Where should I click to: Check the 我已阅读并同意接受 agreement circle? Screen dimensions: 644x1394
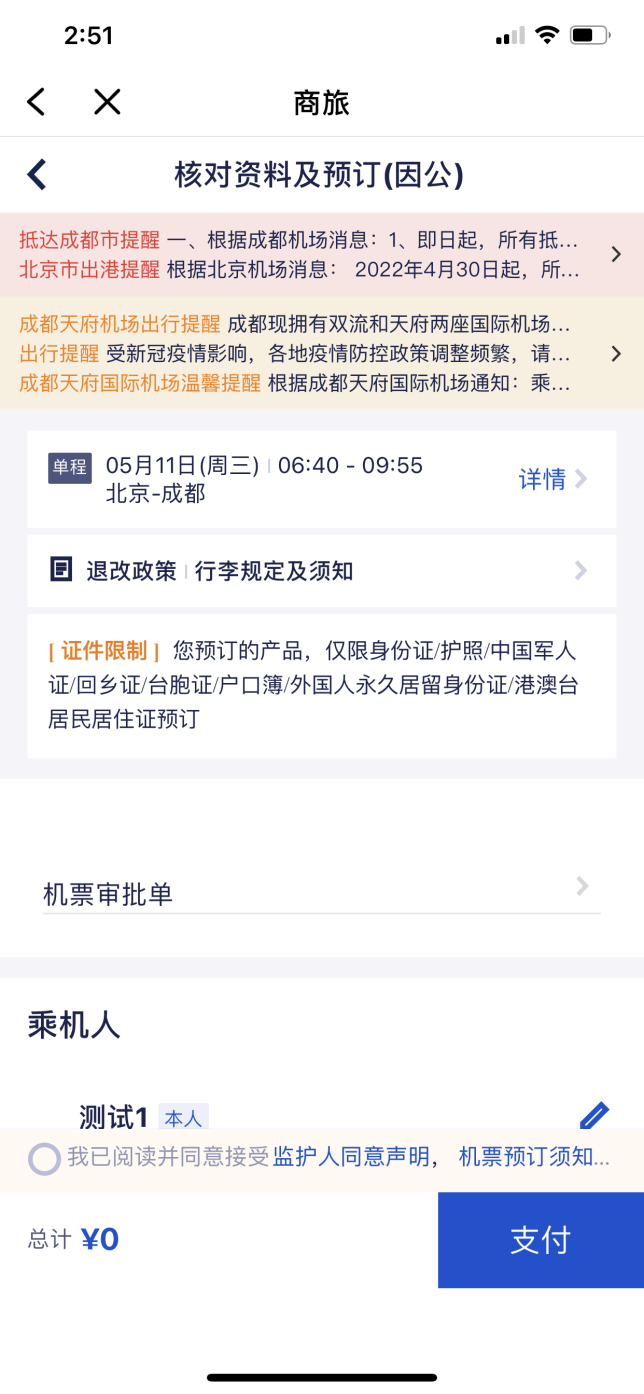click(45, 1159)
